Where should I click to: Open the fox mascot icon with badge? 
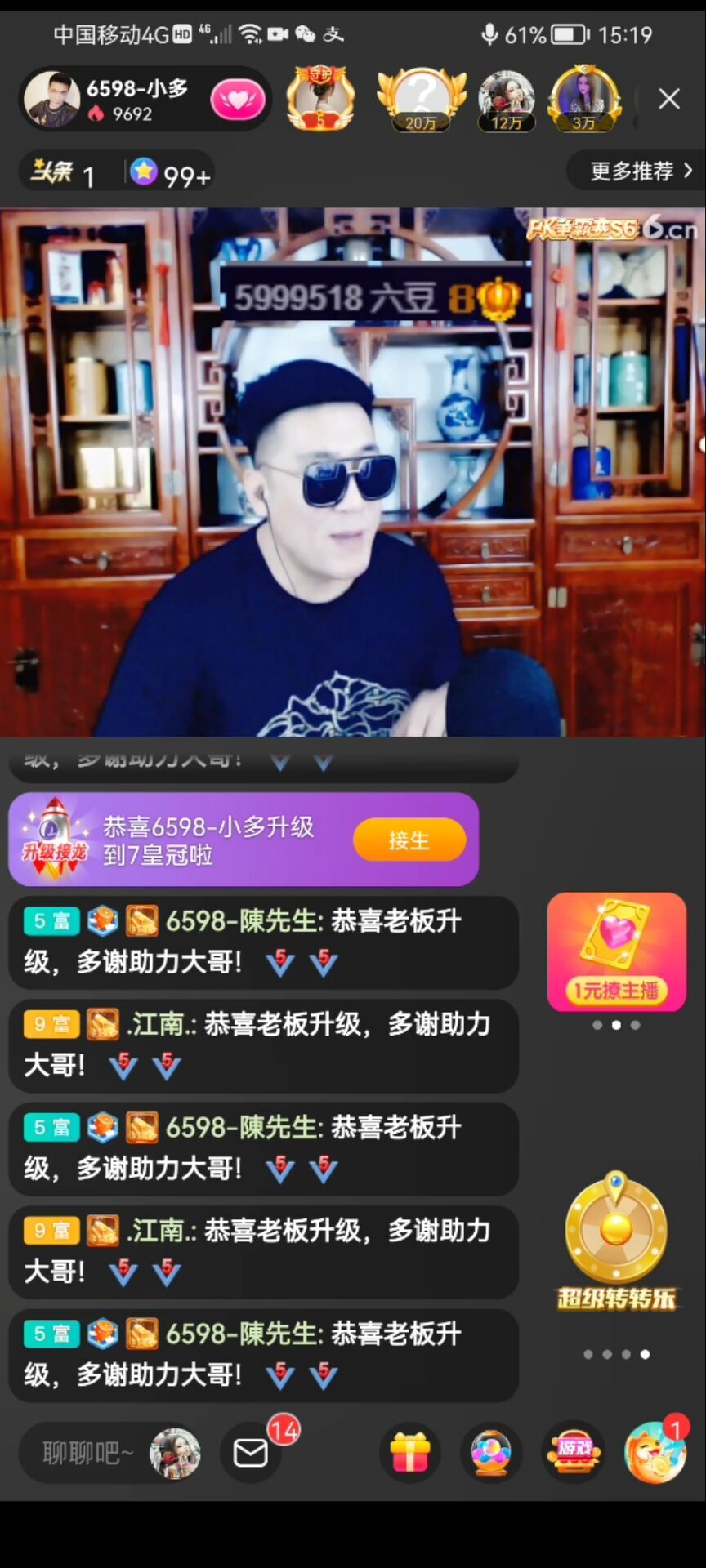coord(654,1453)
